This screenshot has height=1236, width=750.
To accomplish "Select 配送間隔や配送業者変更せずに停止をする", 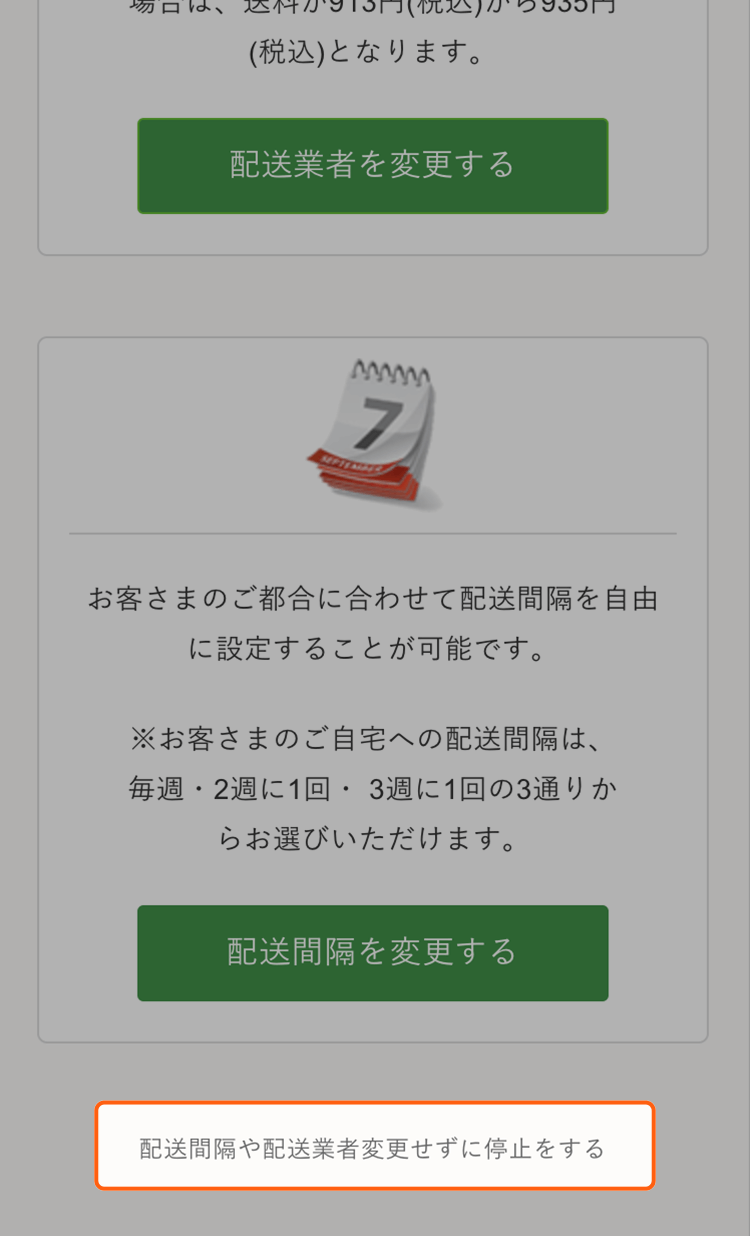I will pos(374,1146).
